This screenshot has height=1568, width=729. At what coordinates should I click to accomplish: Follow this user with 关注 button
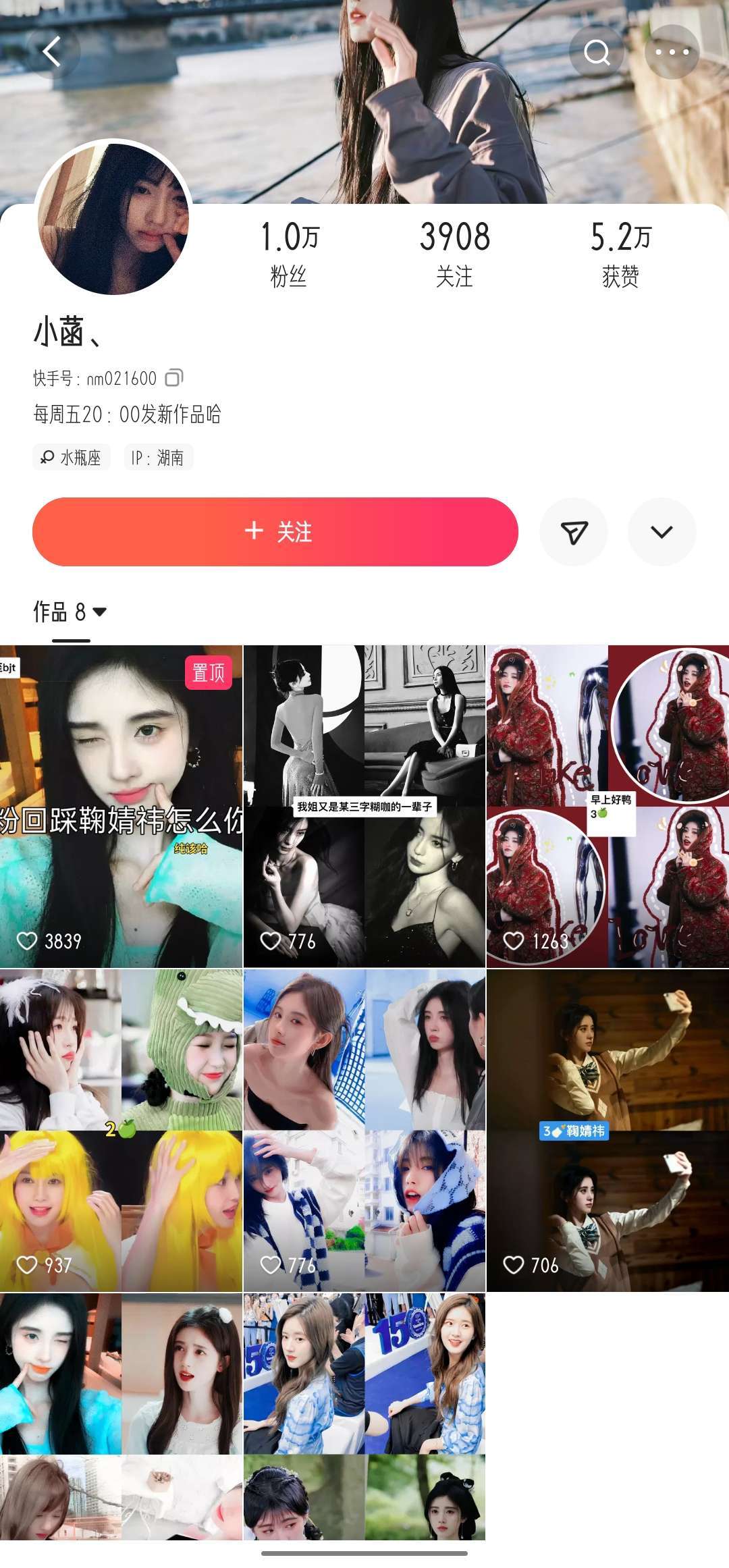click(x=275, y=532)
